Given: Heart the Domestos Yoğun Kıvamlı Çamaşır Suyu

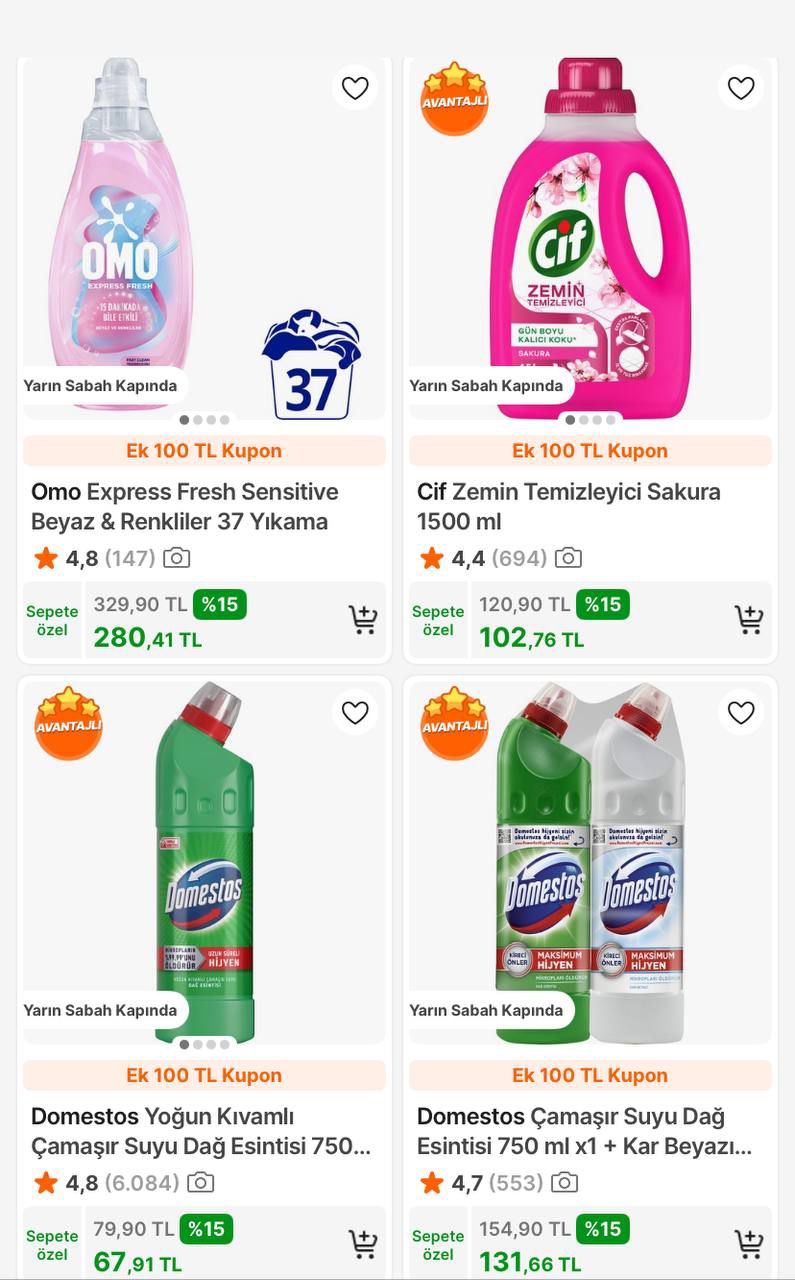Looking at the screenshot, I should [x=355, y=713].
